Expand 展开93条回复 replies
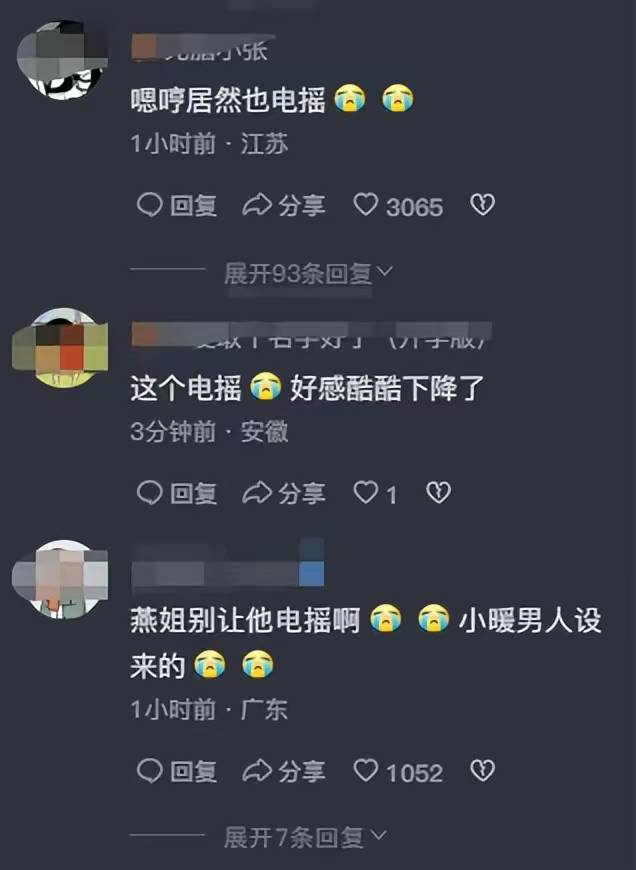The width and height of the screenshot is (636, 870). pyautogui.click(x=308, y=273)
